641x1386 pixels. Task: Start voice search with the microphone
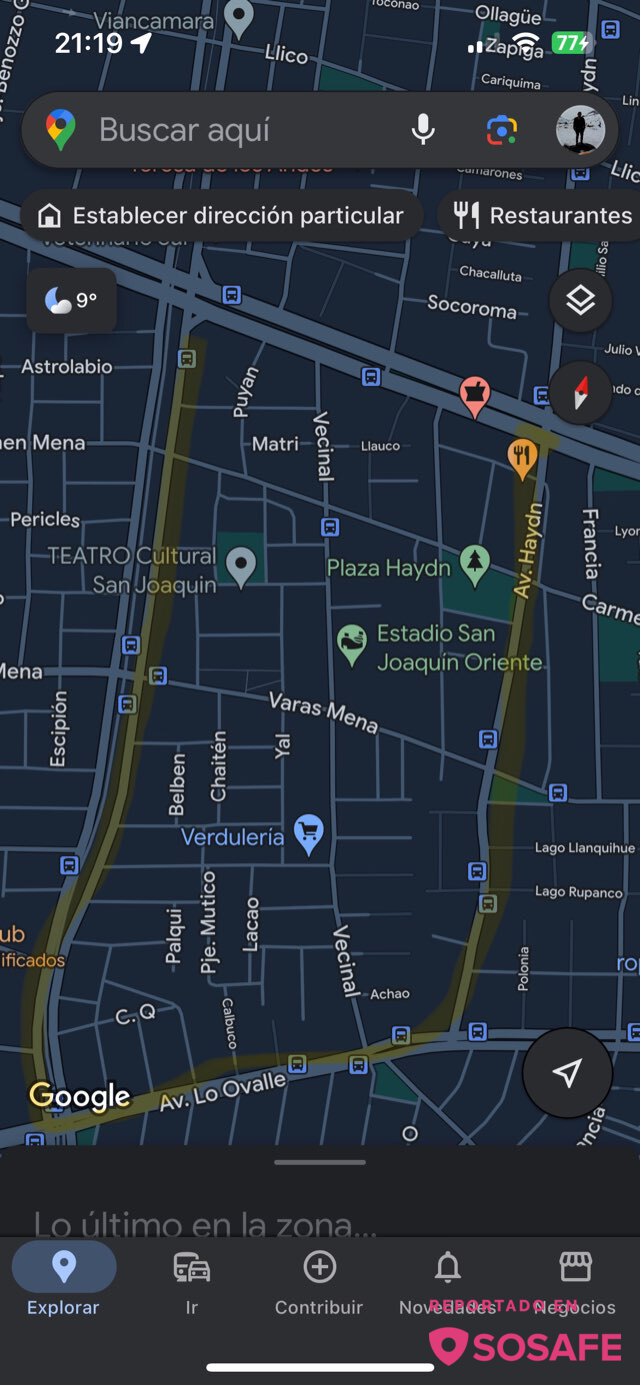click(x=423, y=130)
